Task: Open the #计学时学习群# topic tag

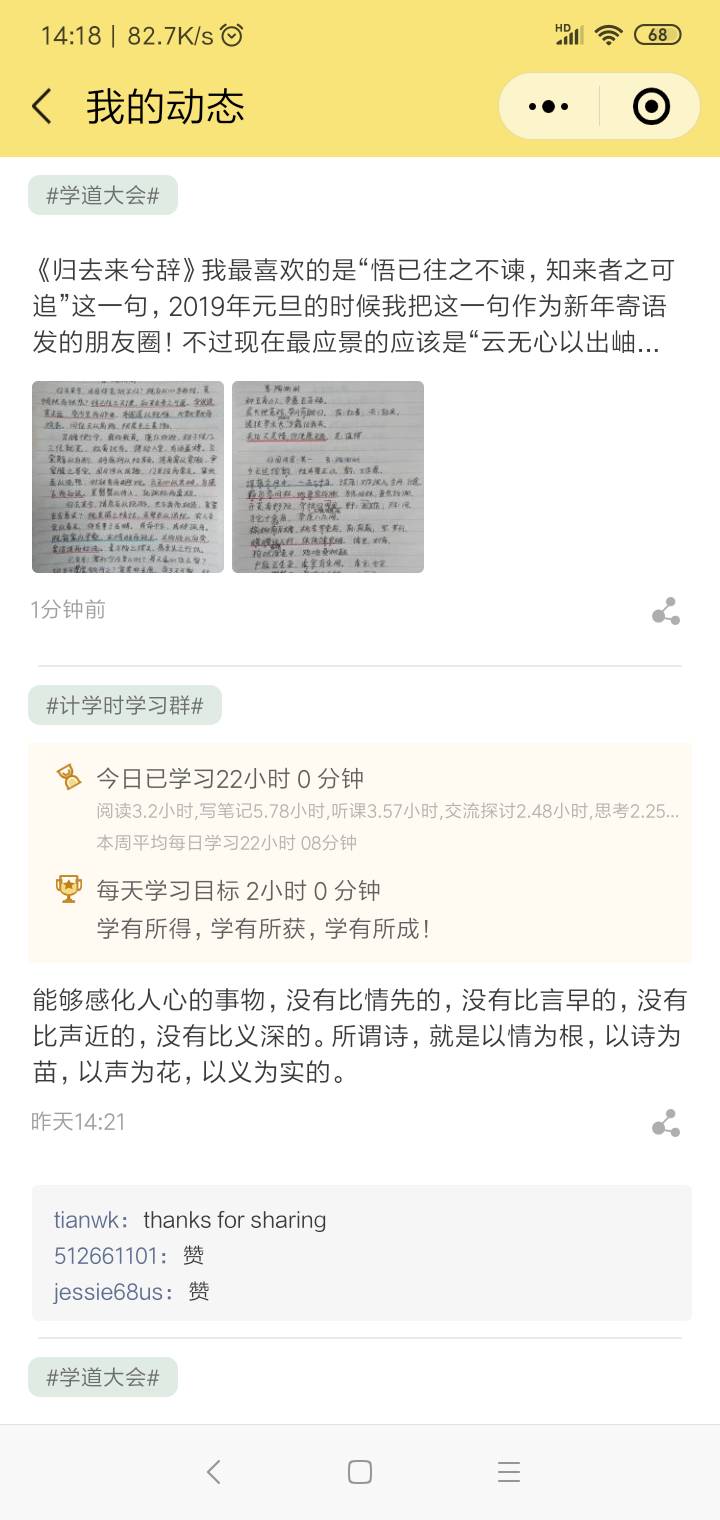Action: [125, 706]
